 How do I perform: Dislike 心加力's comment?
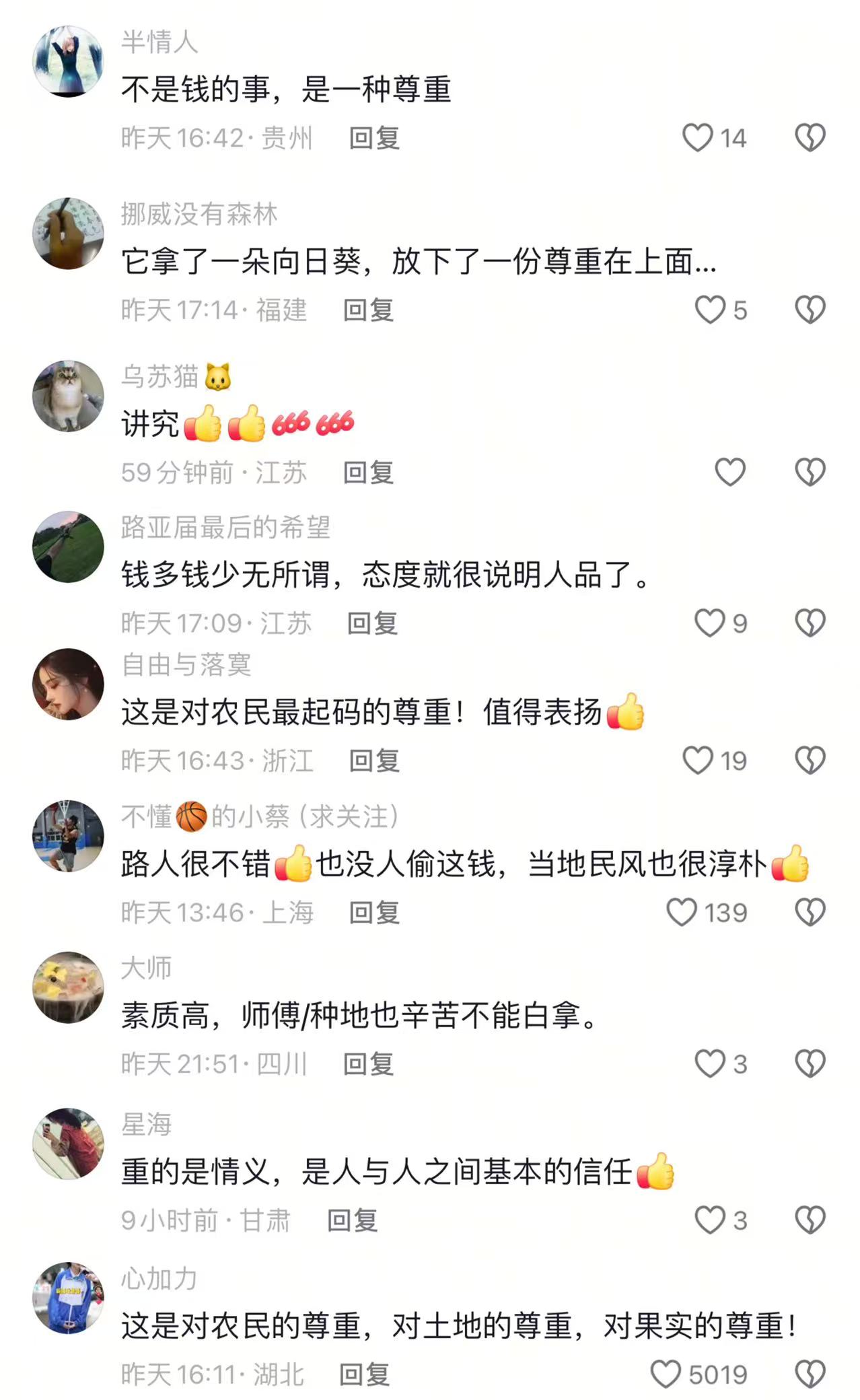pos(810,1374)
